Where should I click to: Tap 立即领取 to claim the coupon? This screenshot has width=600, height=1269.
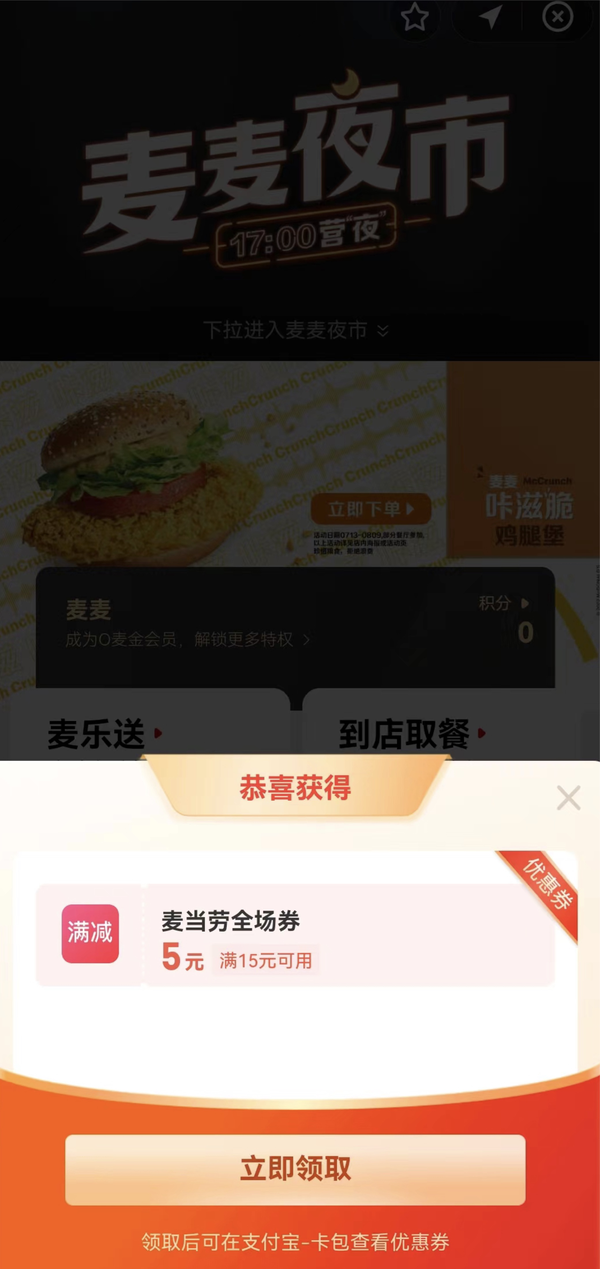point(295,1169)
